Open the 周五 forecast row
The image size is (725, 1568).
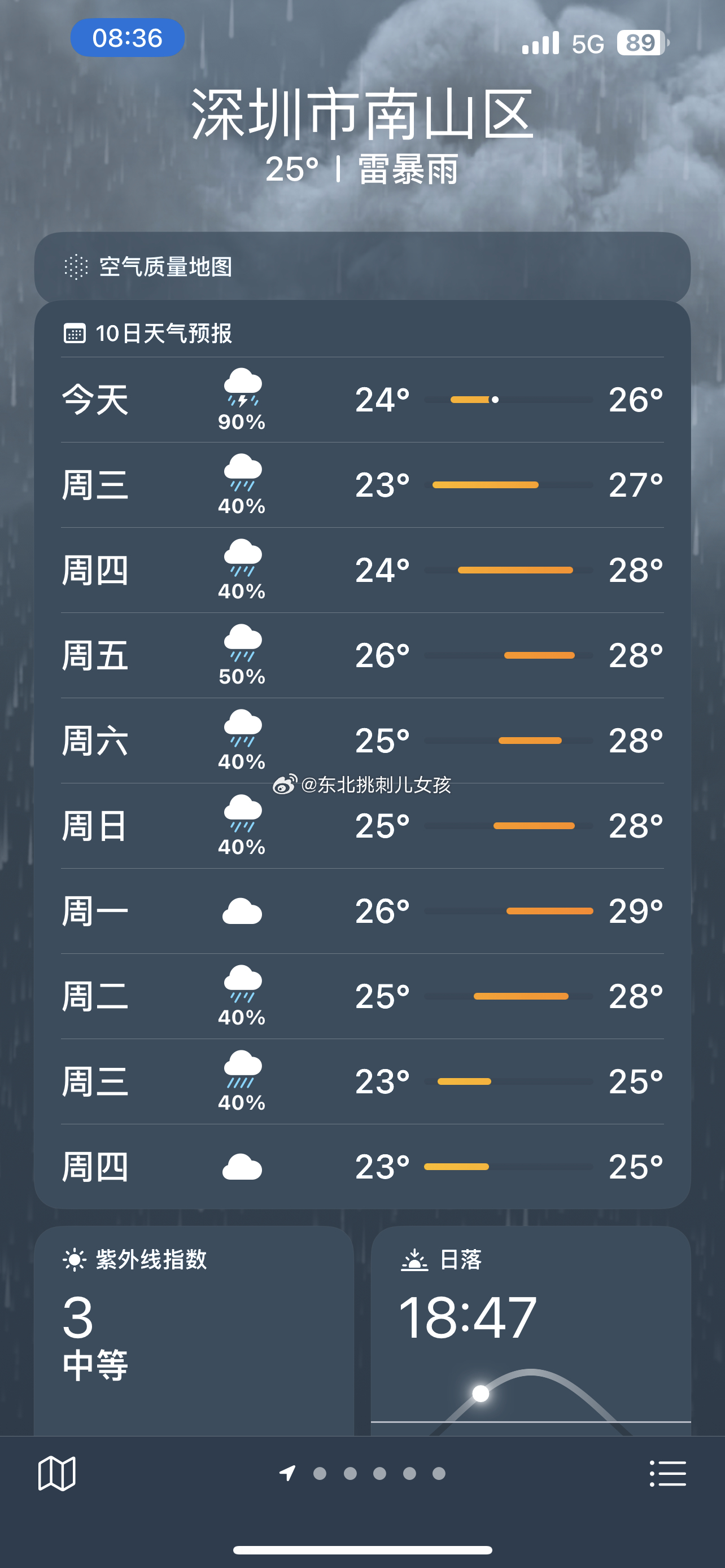pos(362,655)
